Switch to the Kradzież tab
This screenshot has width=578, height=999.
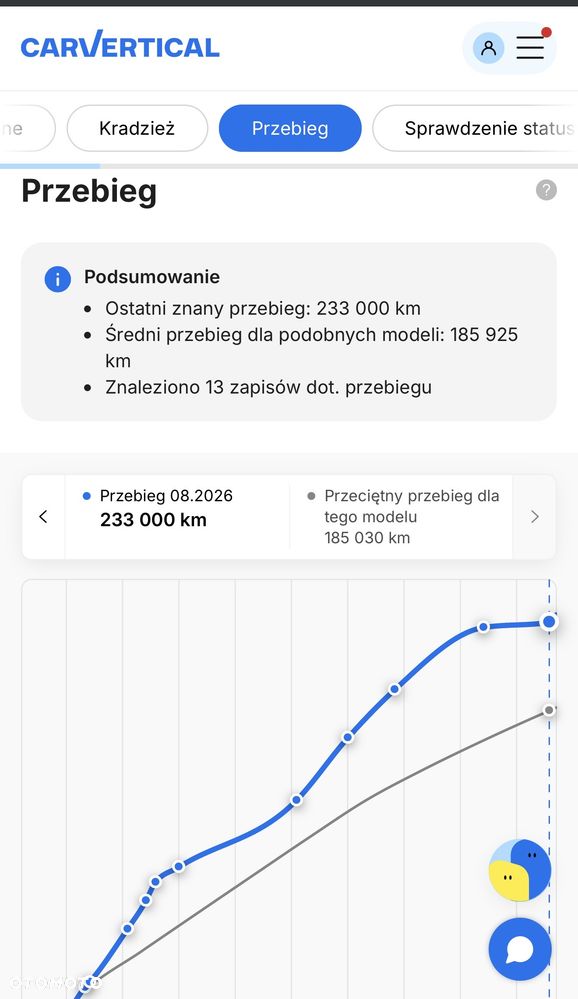[137, 128]
